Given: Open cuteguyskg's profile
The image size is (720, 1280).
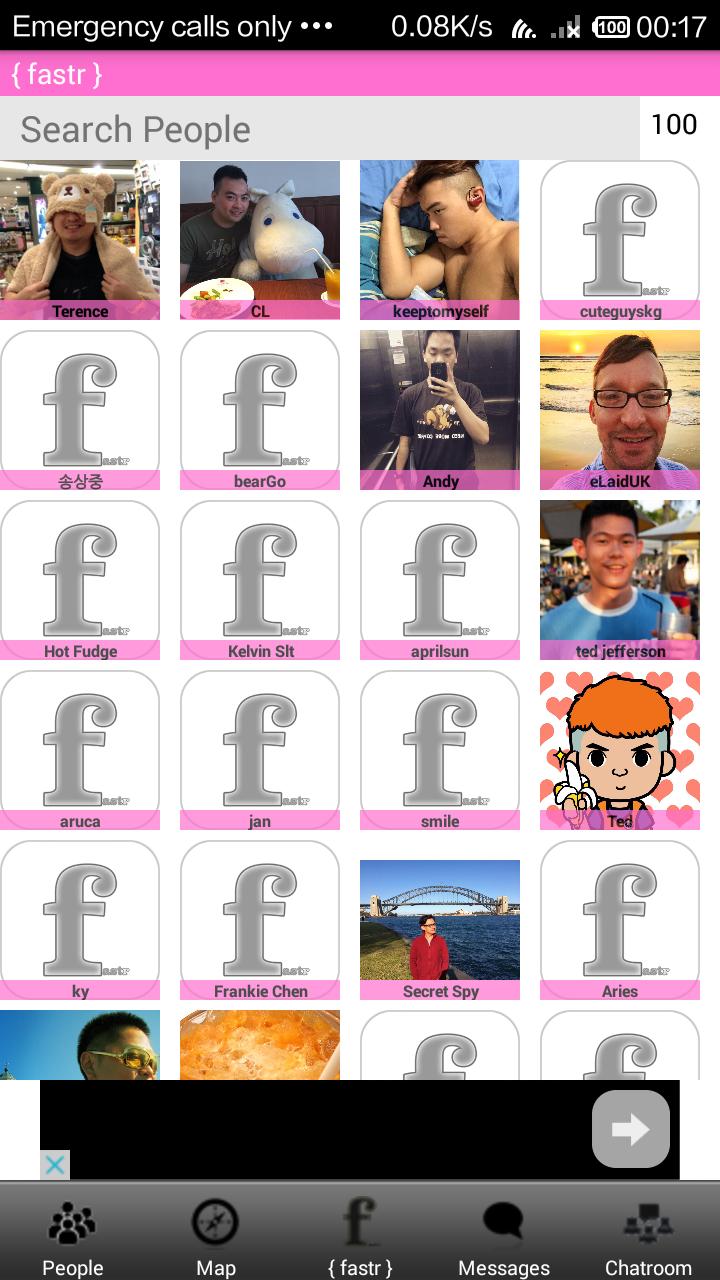Looking at the screenshot, I should 620,240.
